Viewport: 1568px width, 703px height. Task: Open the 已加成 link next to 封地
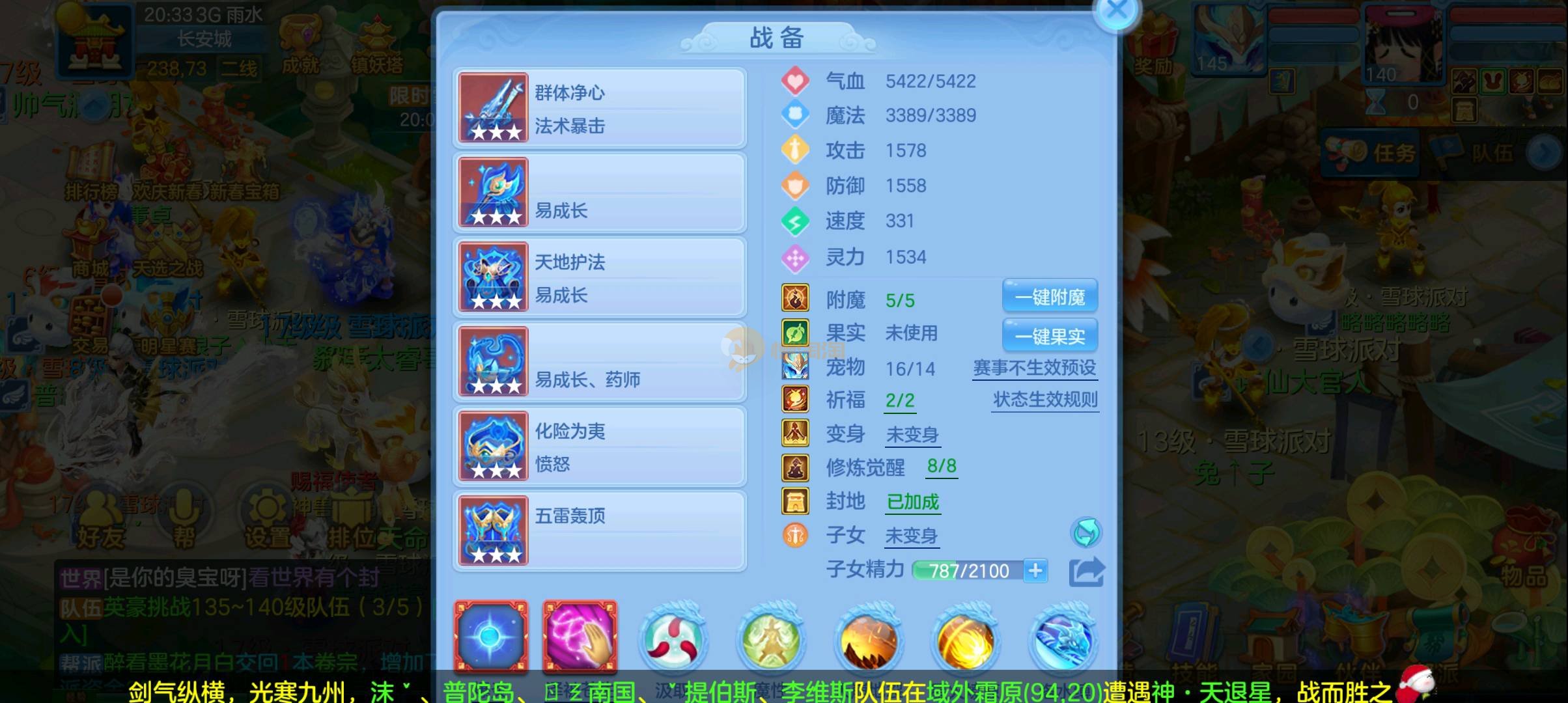[913, 502]
